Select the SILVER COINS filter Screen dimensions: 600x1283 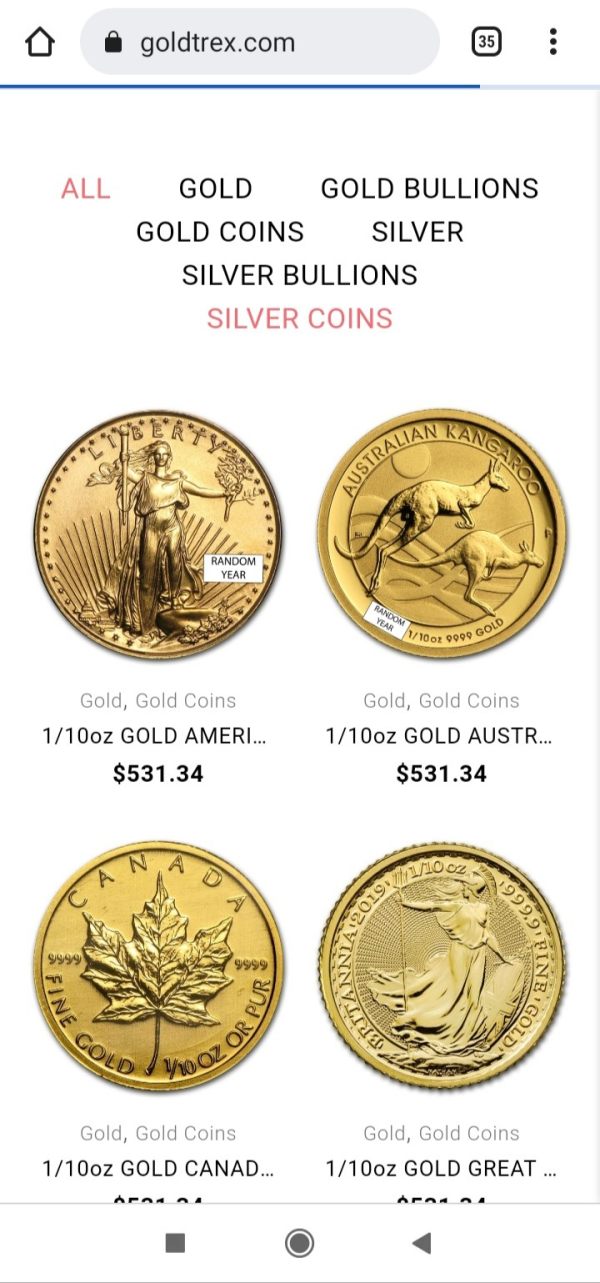point(300,319)
